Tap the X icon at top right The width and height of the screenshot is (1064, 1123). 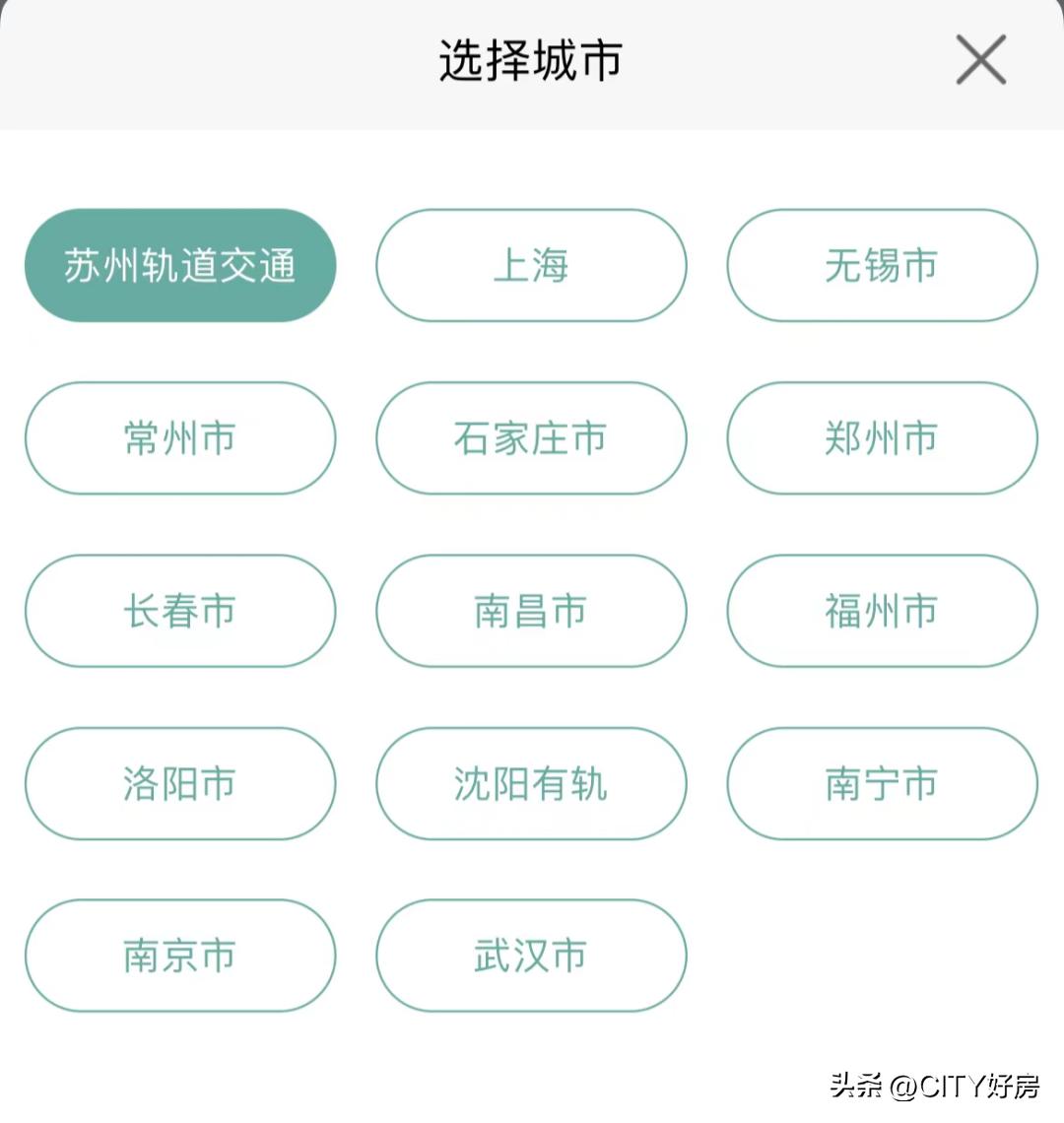pos(980,59)
